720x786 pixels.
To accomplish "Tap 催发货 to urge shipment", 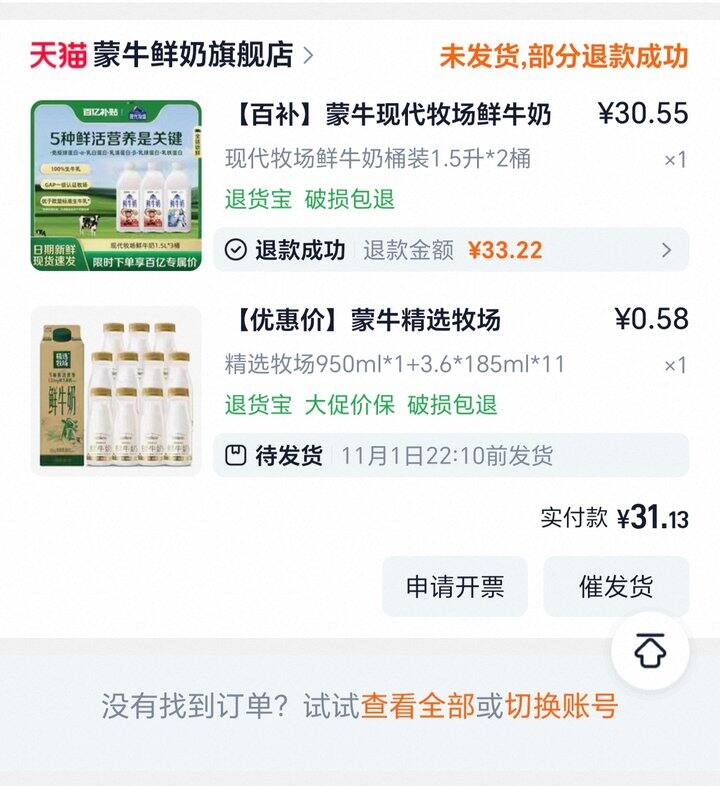I will click(616, 587).
